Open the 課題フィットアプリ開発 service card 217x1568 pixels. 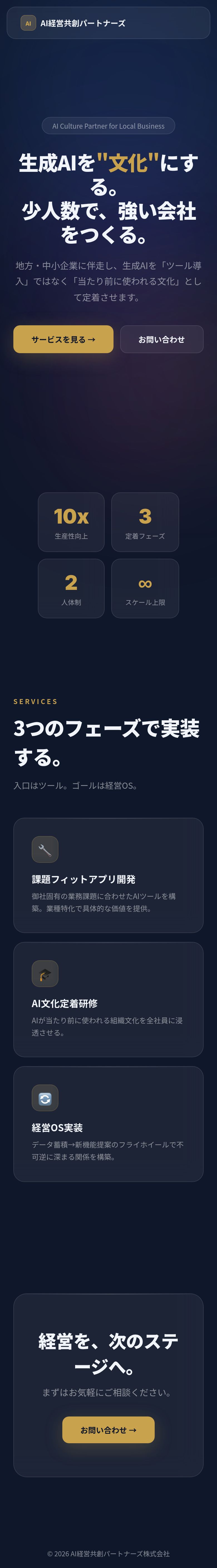[x=108, y=875]
